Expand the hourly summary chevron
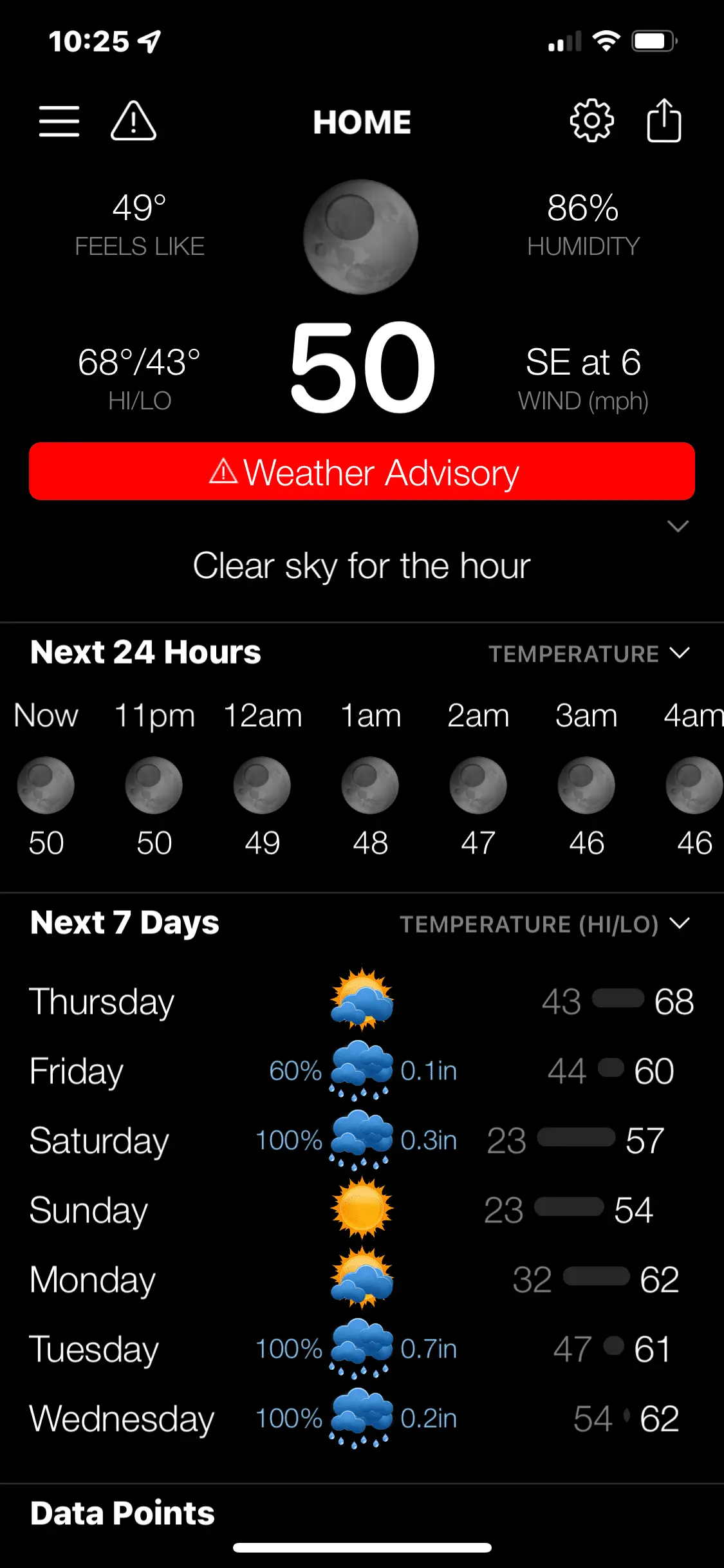 [x=678, y=527]
